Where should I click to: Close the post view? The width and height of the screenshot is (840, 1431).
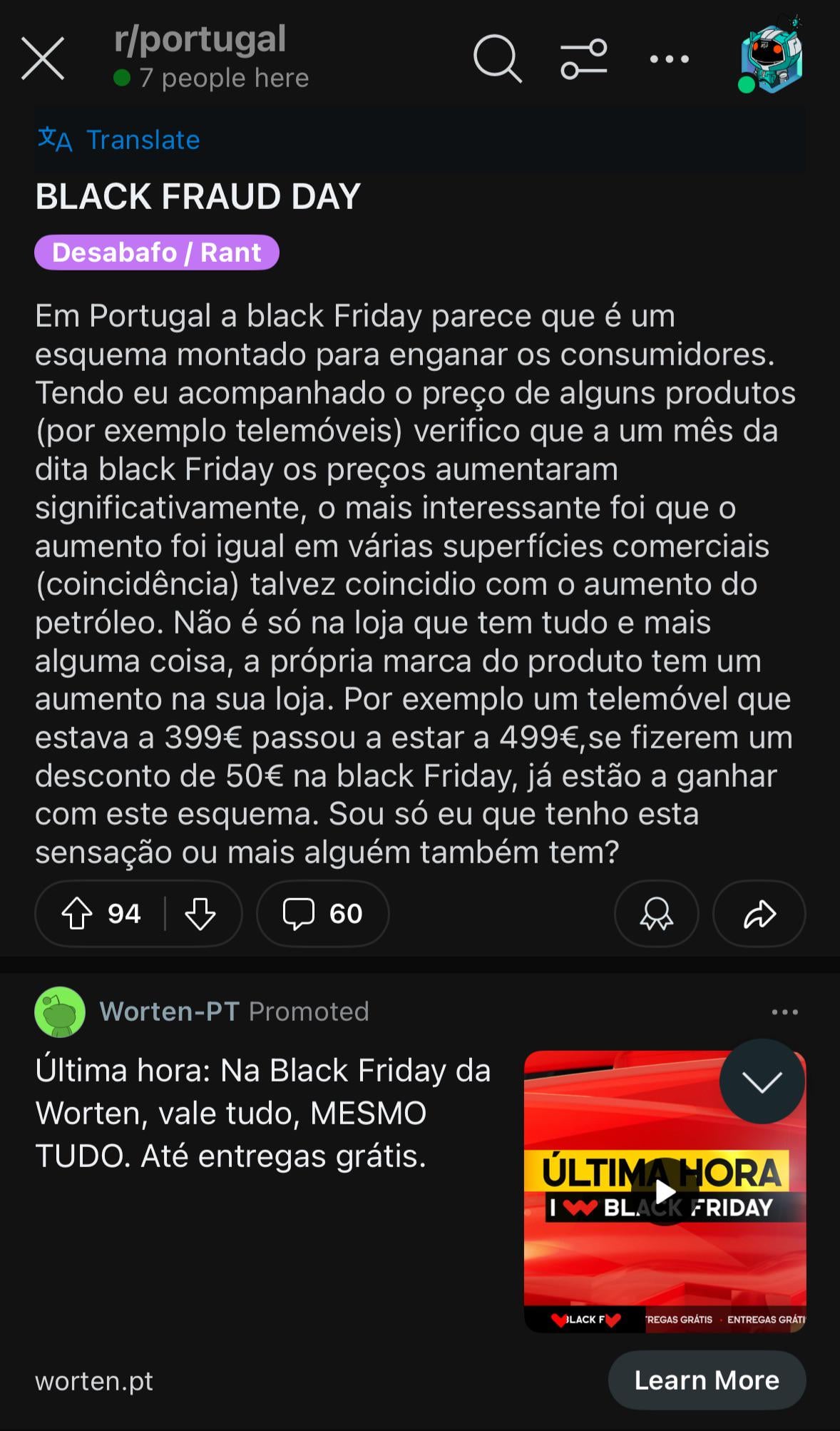tap(43, 58)
